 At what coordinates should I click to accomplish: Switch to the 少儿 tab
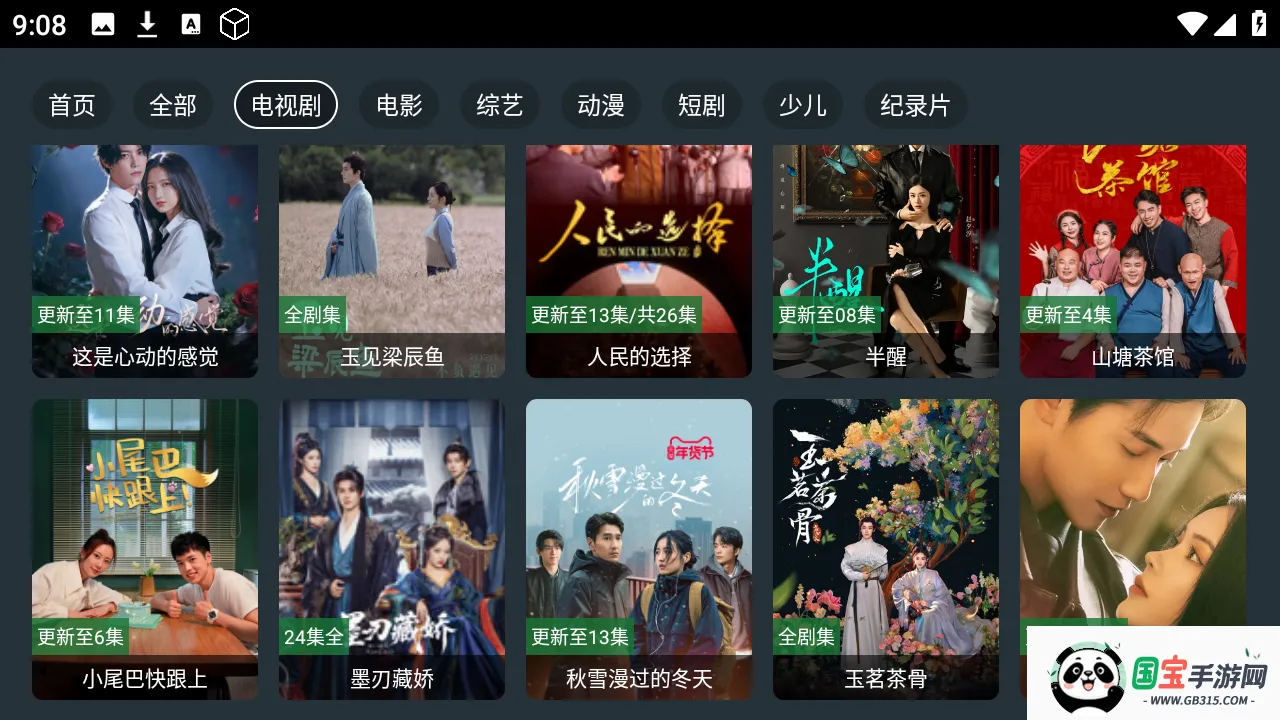click(802, 105)
